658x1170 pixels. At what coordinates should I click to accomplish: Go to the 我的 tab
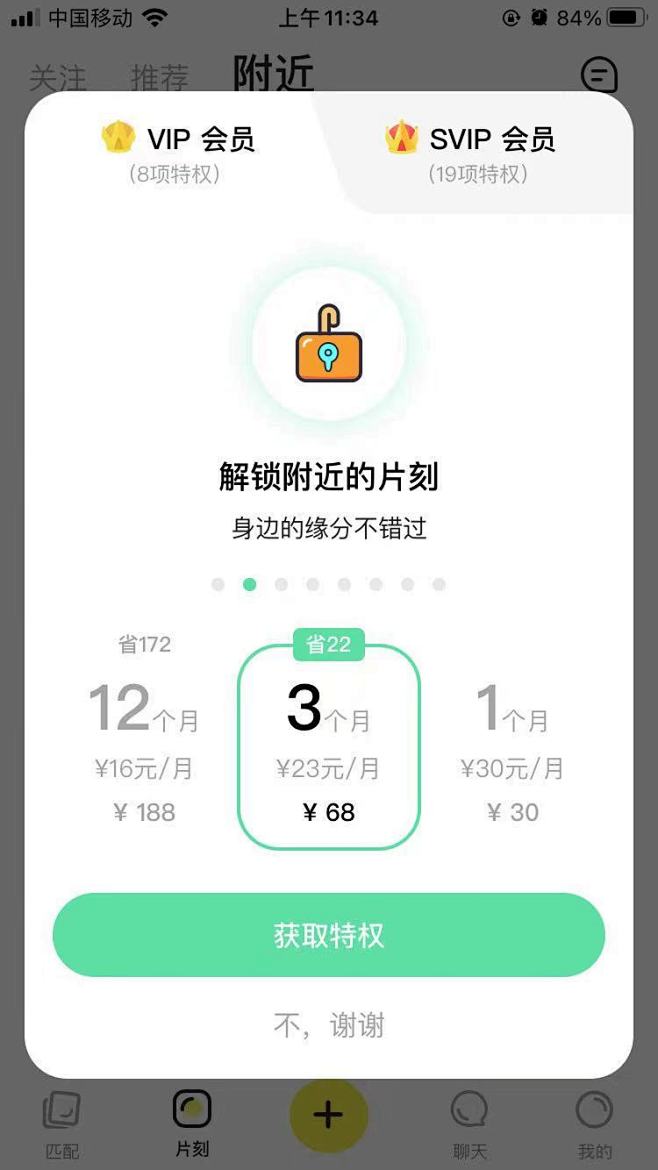click(x=595, y=1124)
